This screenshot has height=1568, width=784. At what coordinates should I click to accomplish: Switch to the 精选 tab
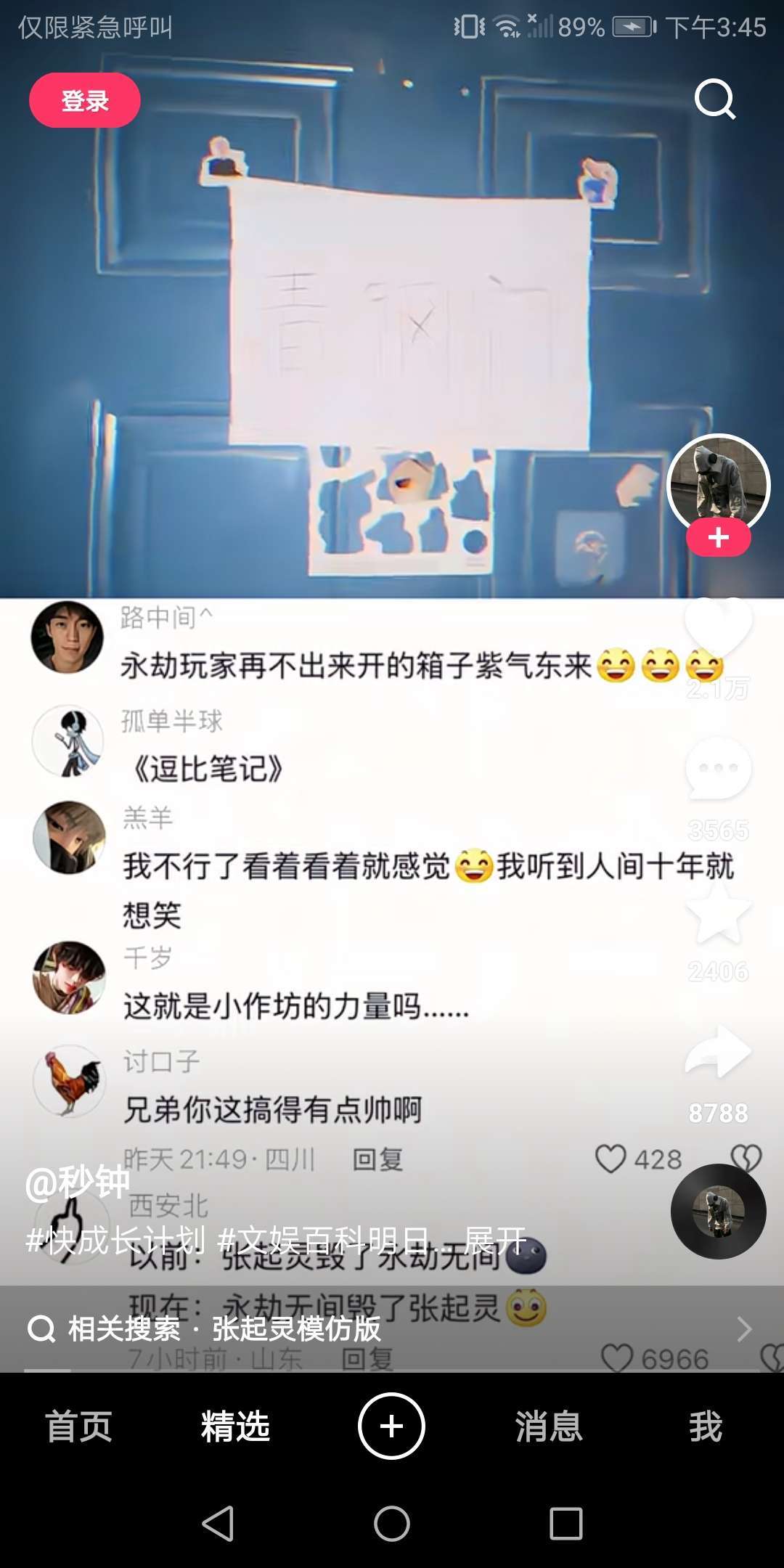pos(235,1426)
